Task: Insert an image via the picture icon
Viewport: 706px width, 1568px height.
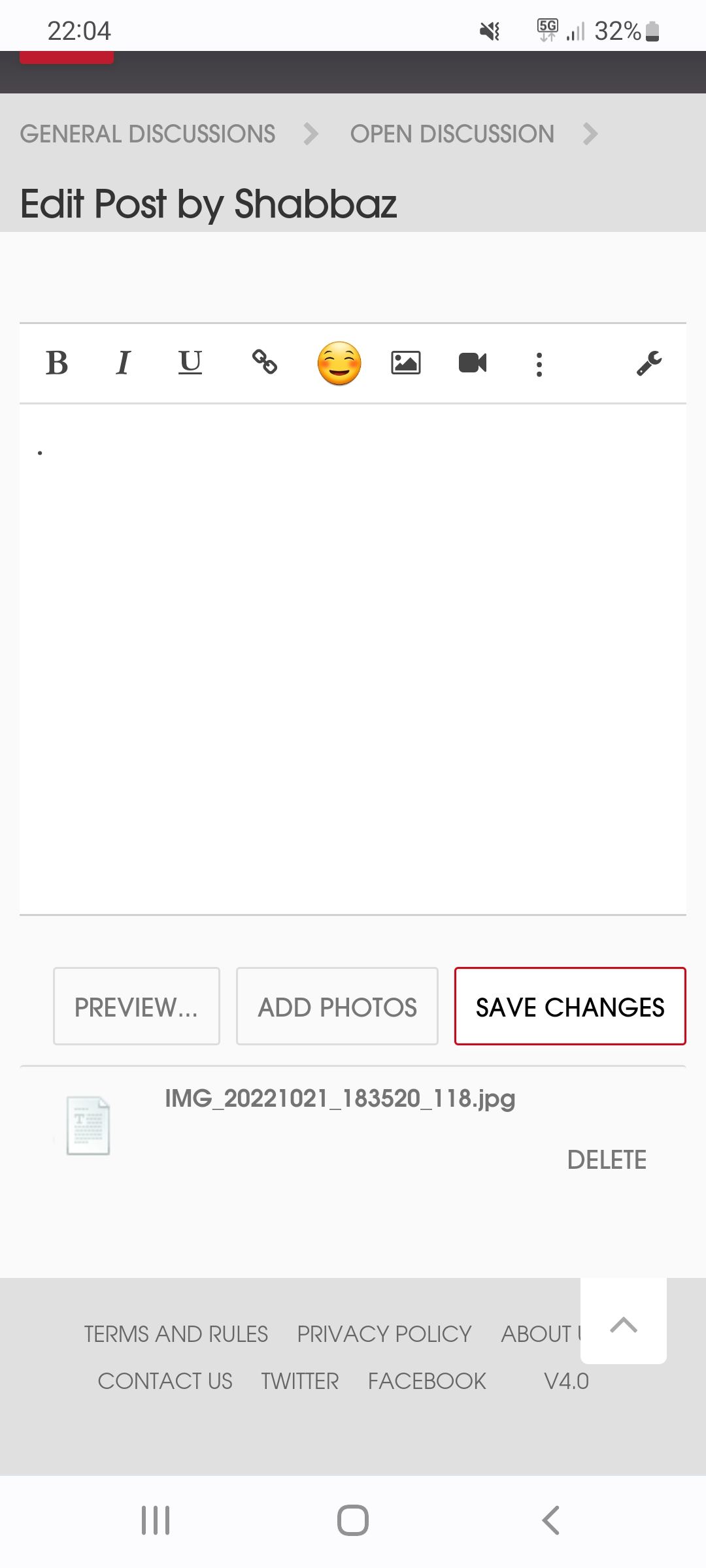Action: click(x=405, y=363)
